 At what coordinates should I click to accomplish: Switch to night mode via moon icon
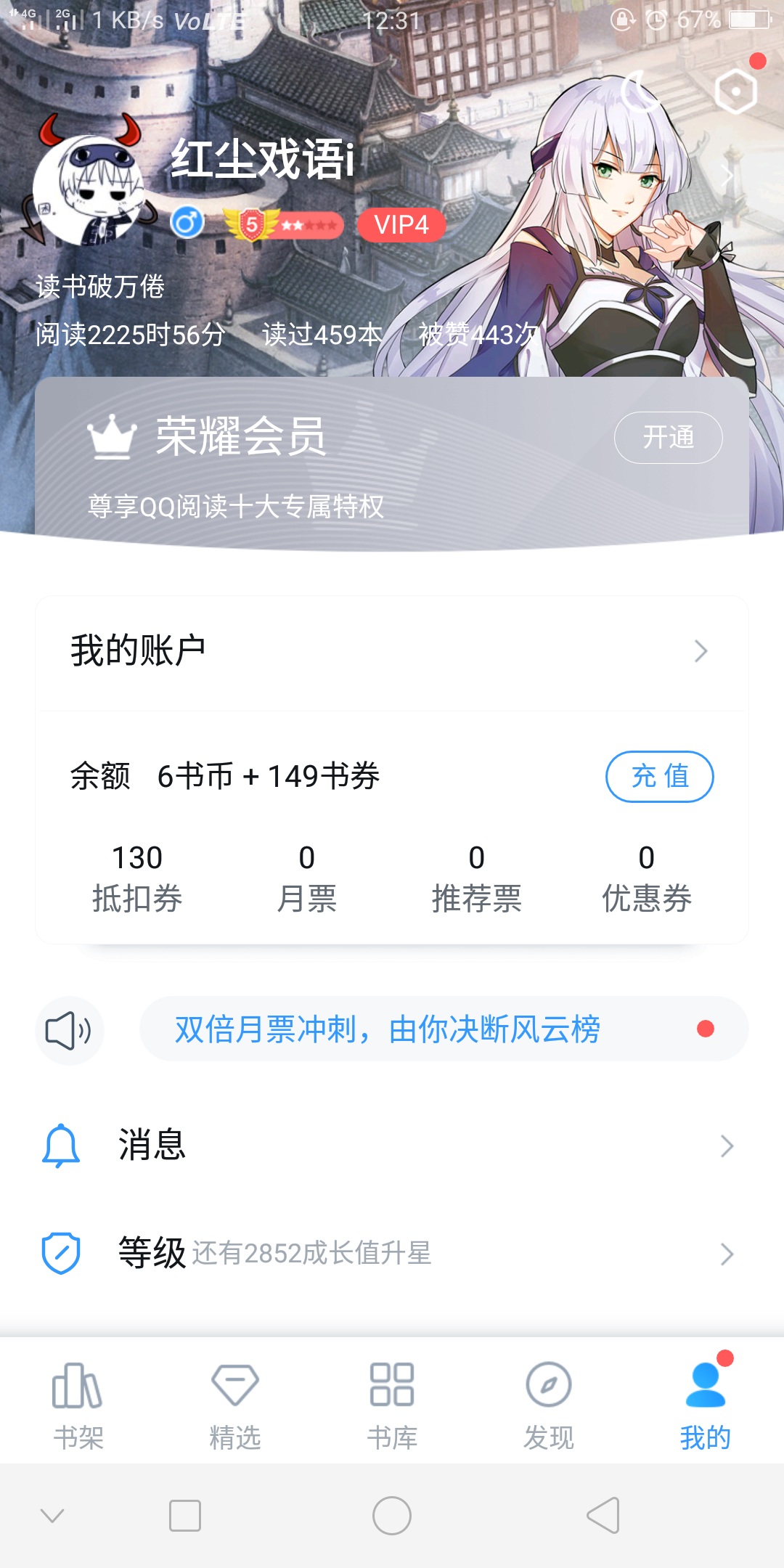pyautogui.click(x=640, y=91)
